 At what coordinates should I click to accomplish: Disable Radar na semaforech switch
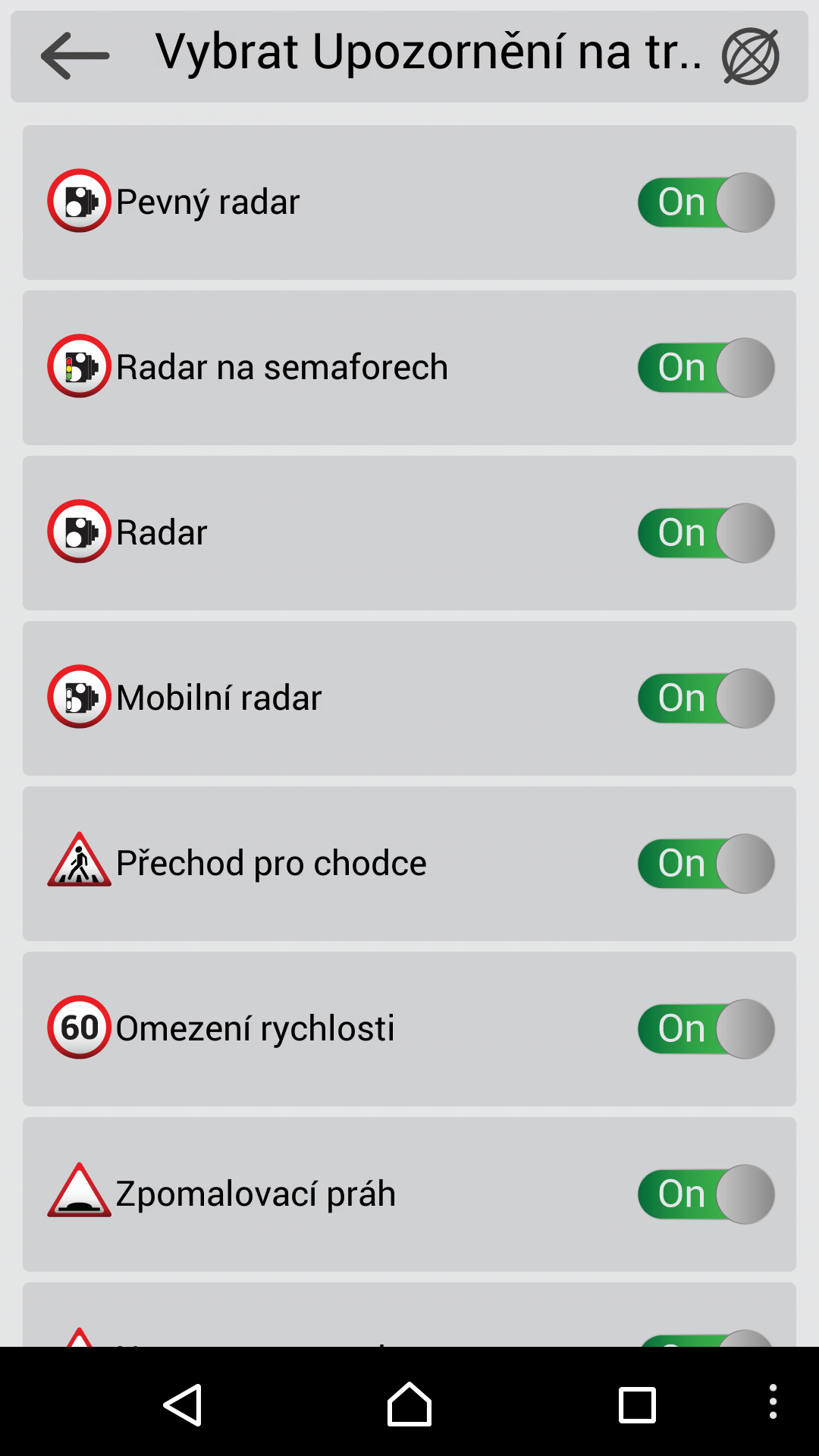706,368
